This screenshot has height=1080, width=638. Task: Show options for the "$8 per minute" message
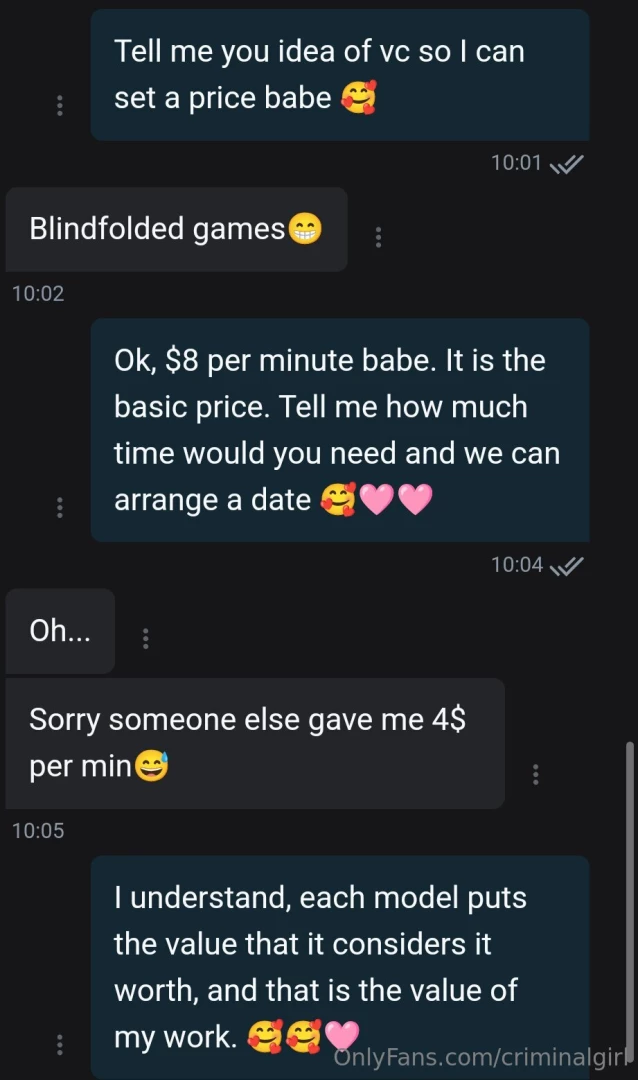tap(60, 507)
